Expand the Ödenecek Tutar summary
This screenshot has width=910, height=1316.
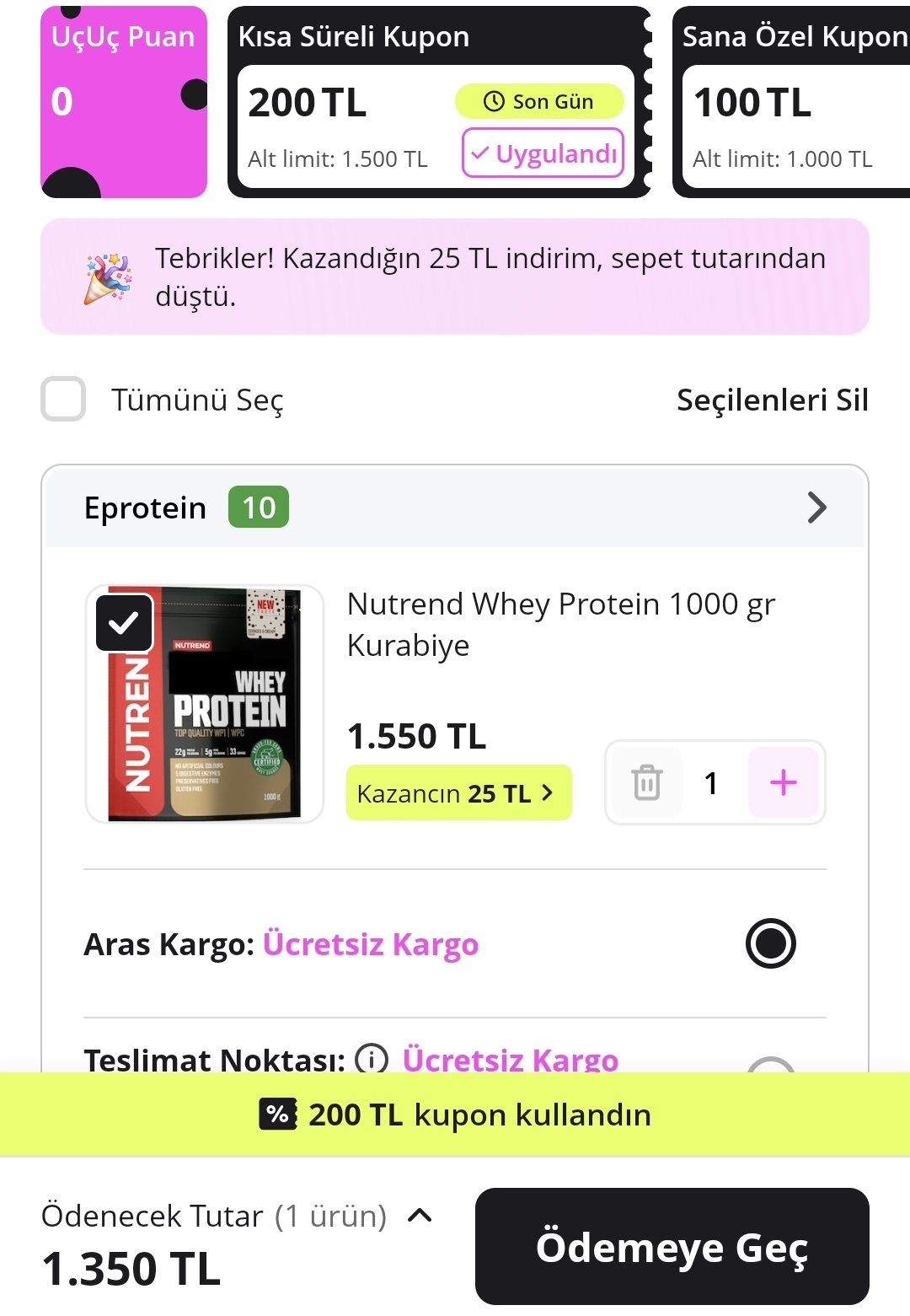(420, 1216)
